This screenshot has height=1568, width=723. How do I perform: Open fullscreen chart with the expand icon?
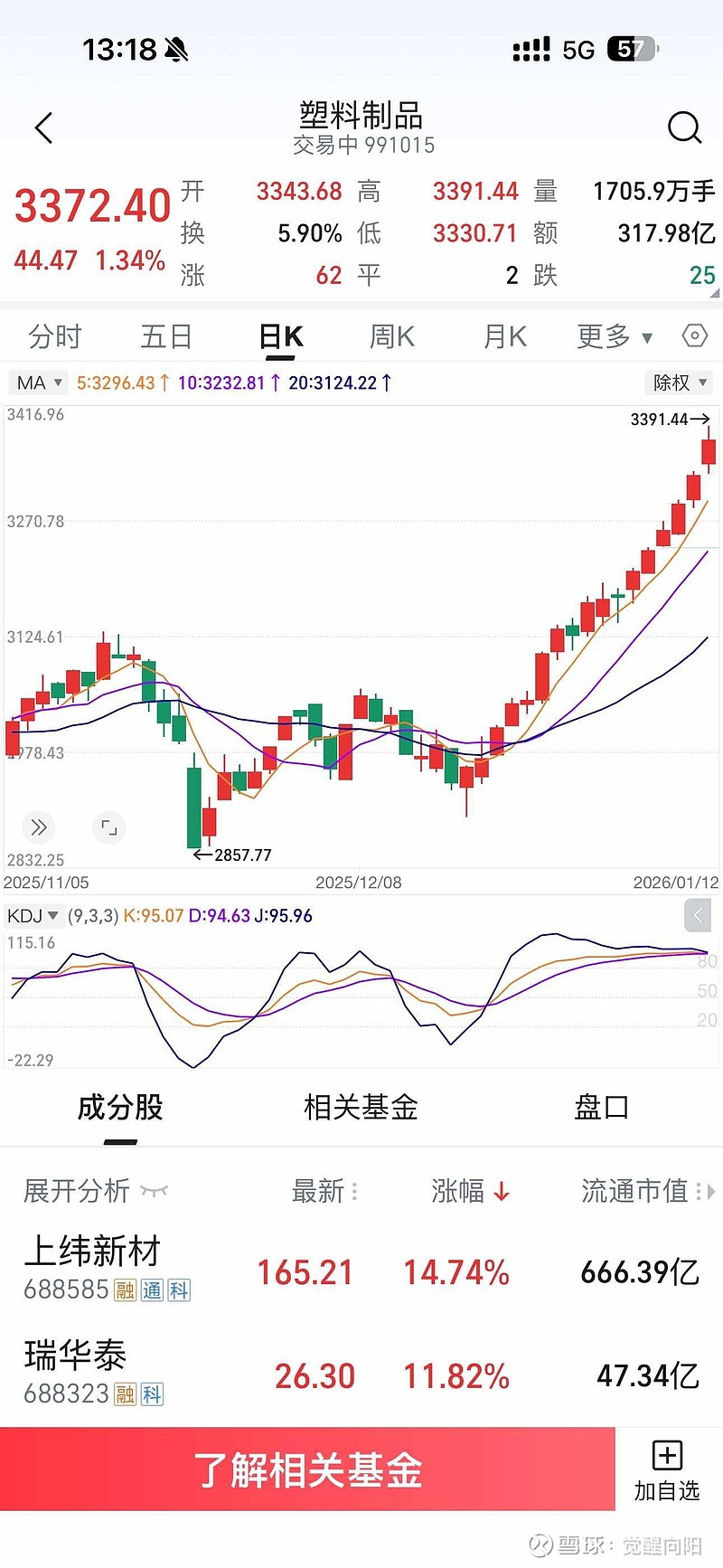pyautogui.click(x=108, y=827)
